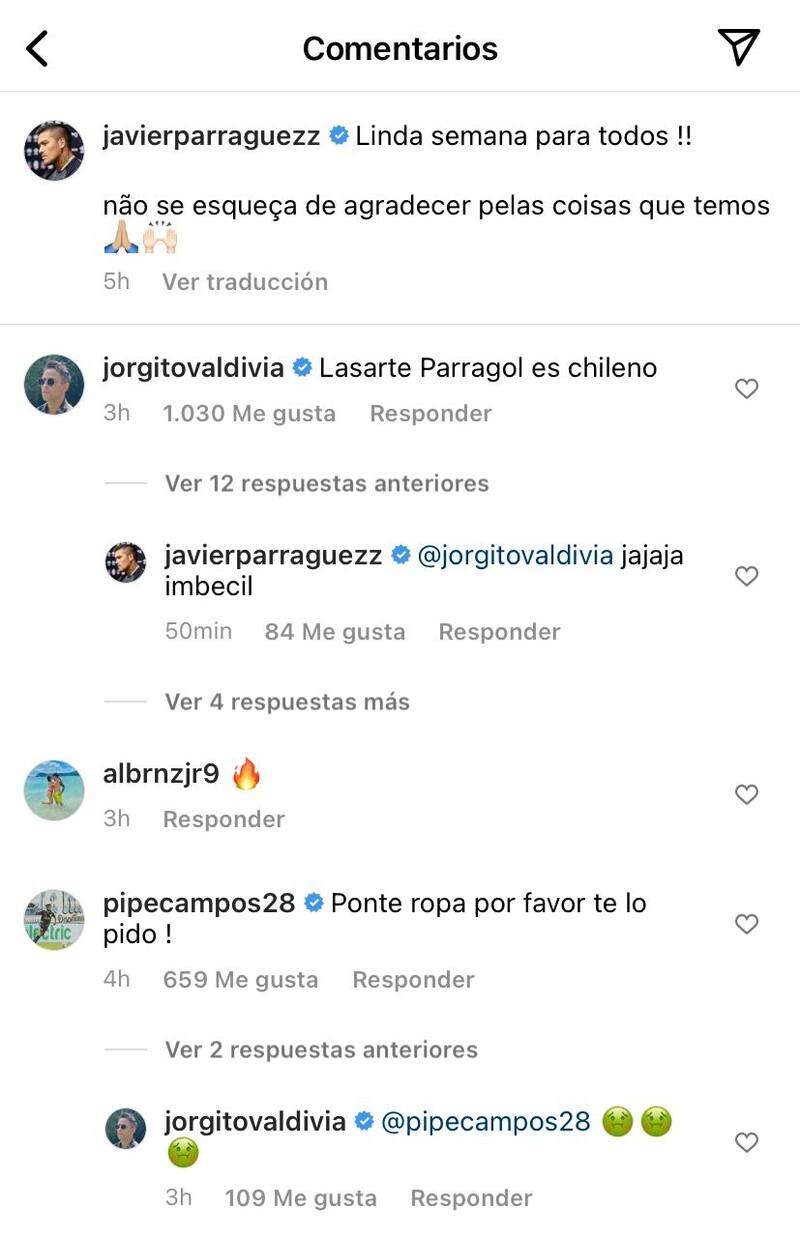Expand Ver 2 respuestas anteriores
The width and height of the screenshot is (800, 1235).
click(x=321, y=1050)
